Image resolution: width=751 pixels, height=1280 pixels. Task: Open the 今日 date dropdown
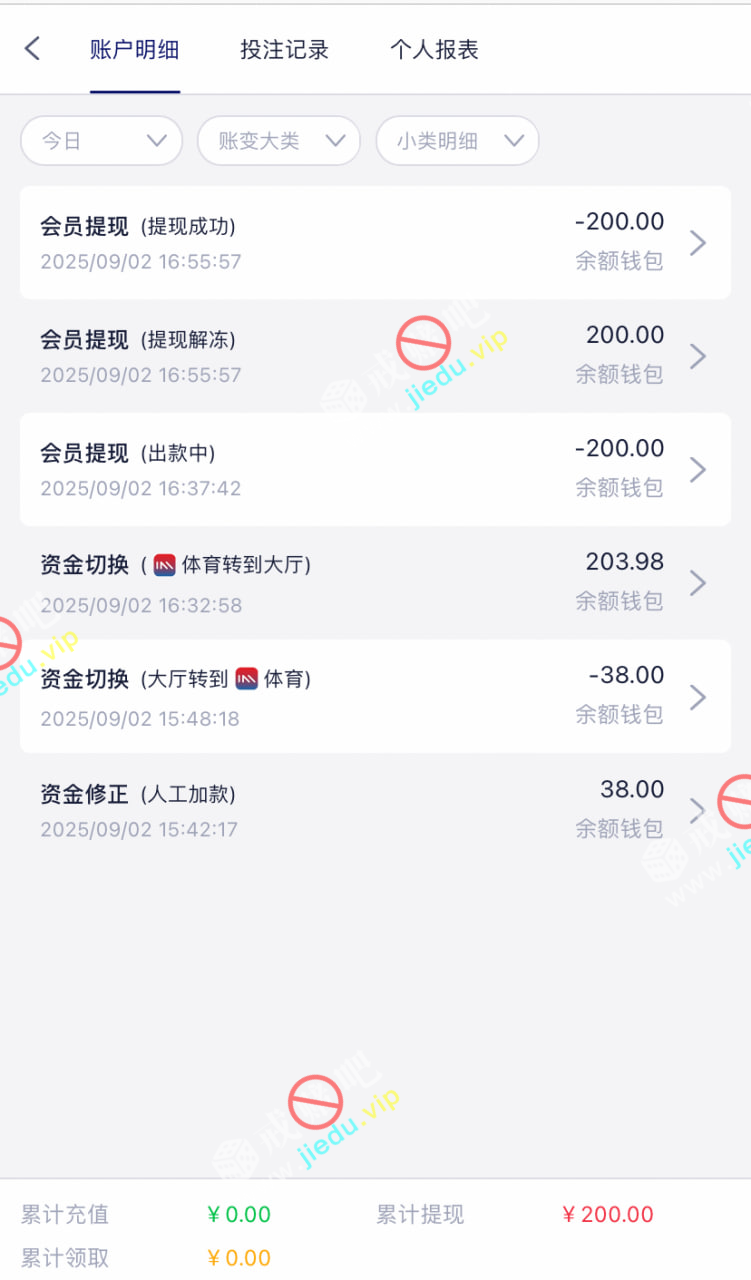pyautogui.click(x=102, y=141)
